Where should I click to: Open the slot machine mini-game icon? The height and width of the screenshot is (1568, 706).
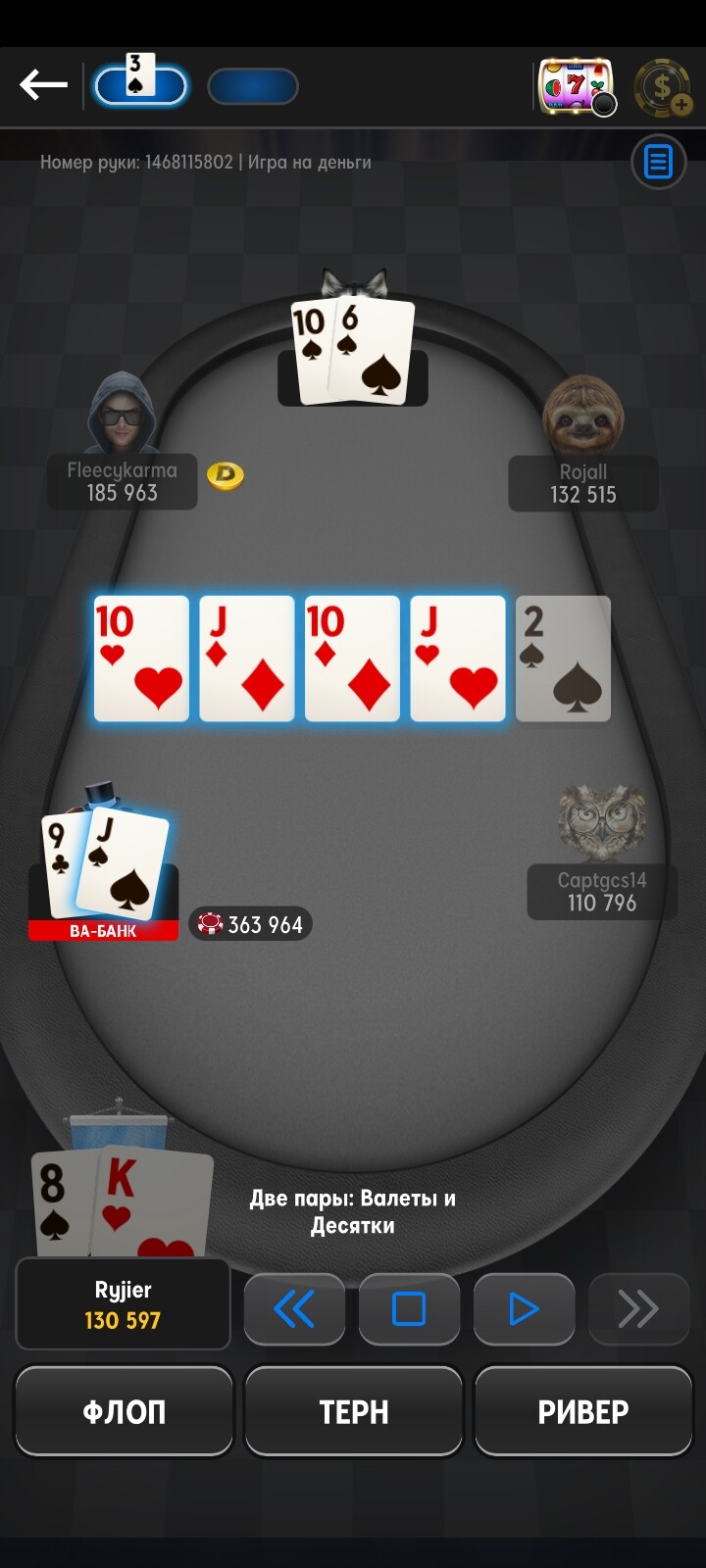(577, 87)
